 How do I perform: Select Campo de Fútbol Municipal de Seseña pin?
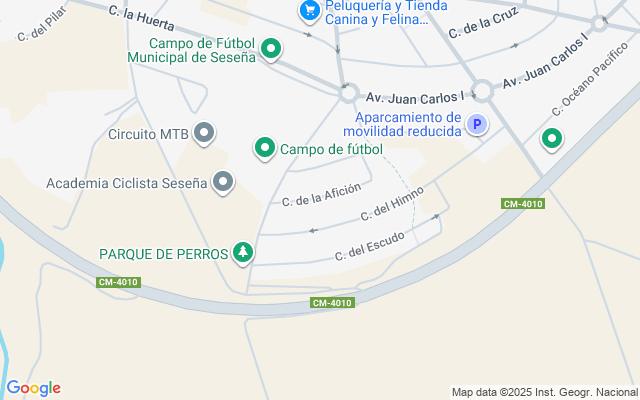pyautogui.click(x=270, y=50)
